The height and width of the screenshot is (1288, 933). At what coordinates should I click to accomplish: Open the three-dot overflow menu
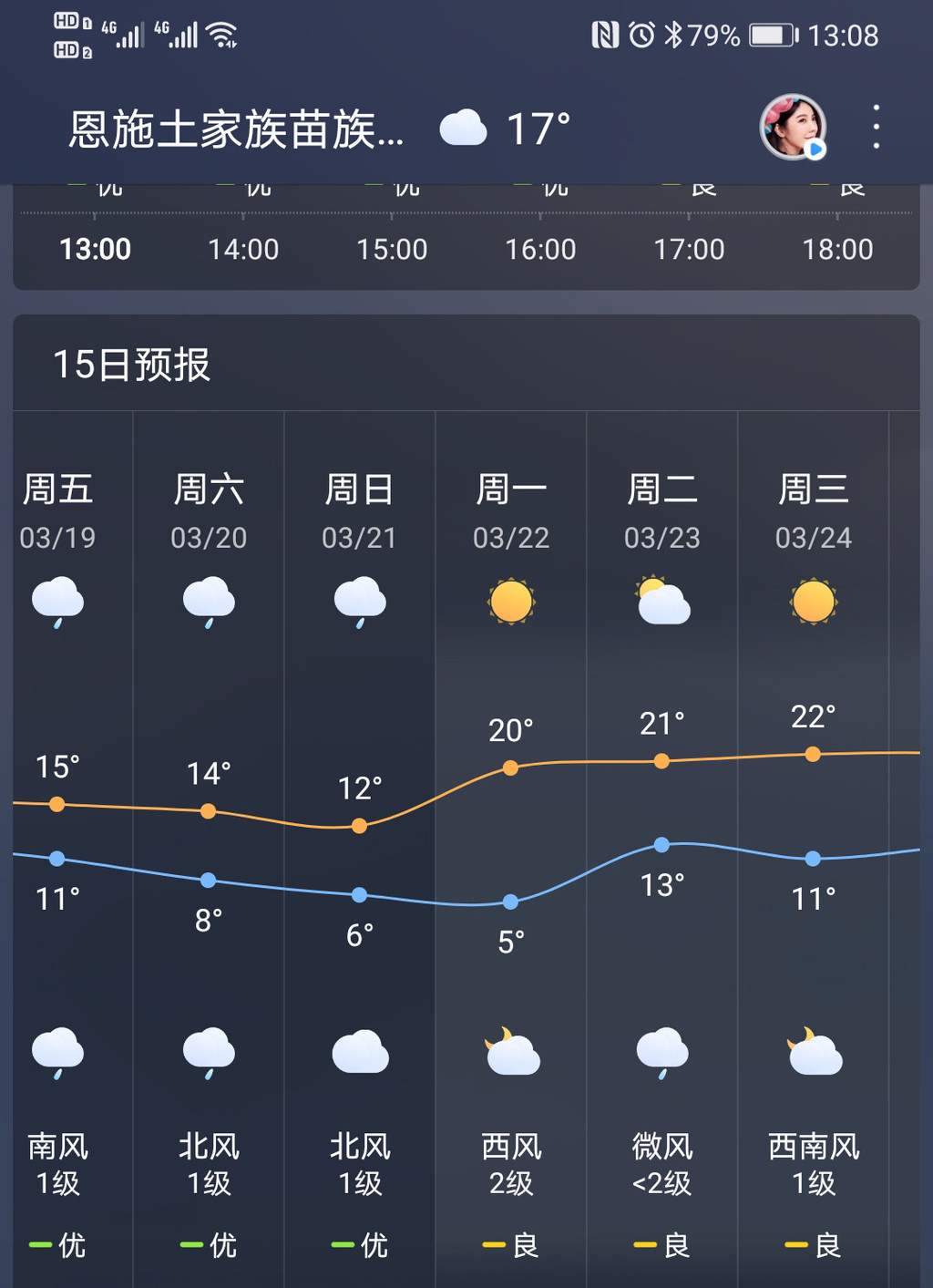click(876, 127)
